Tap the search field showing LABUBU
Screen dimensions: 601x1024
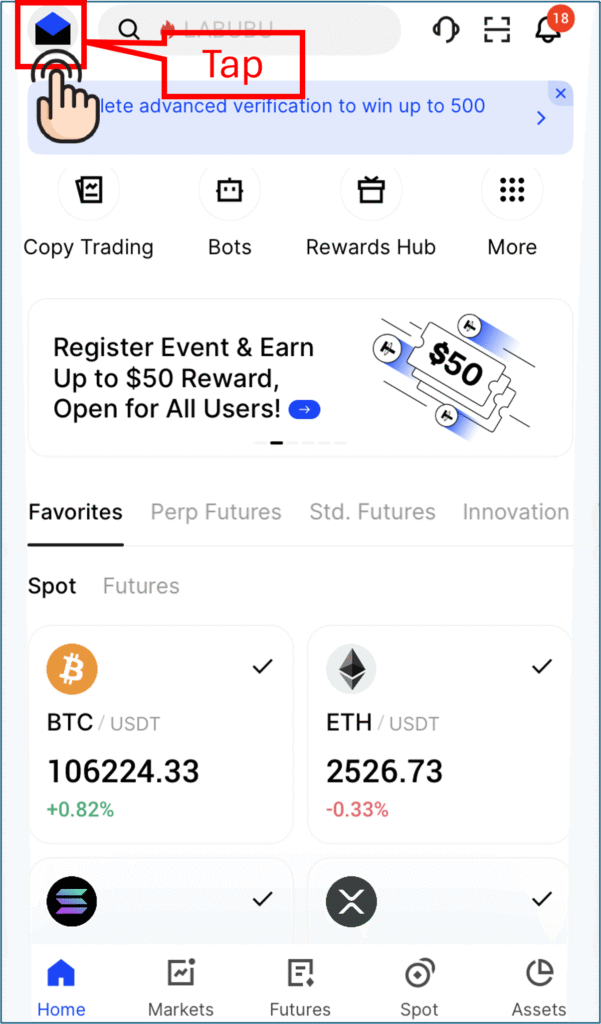(x=249, y=29)
